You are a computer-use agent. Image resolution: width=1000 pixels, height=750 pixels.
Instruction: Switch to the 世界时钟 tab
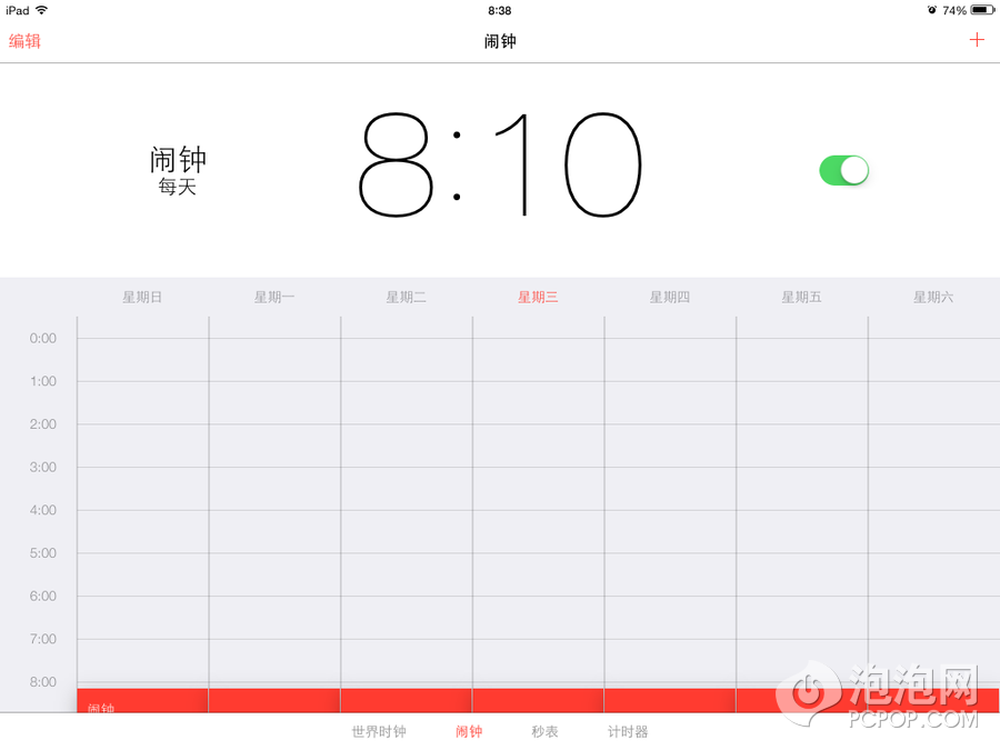pyautogui.click(x=379, y=732)
